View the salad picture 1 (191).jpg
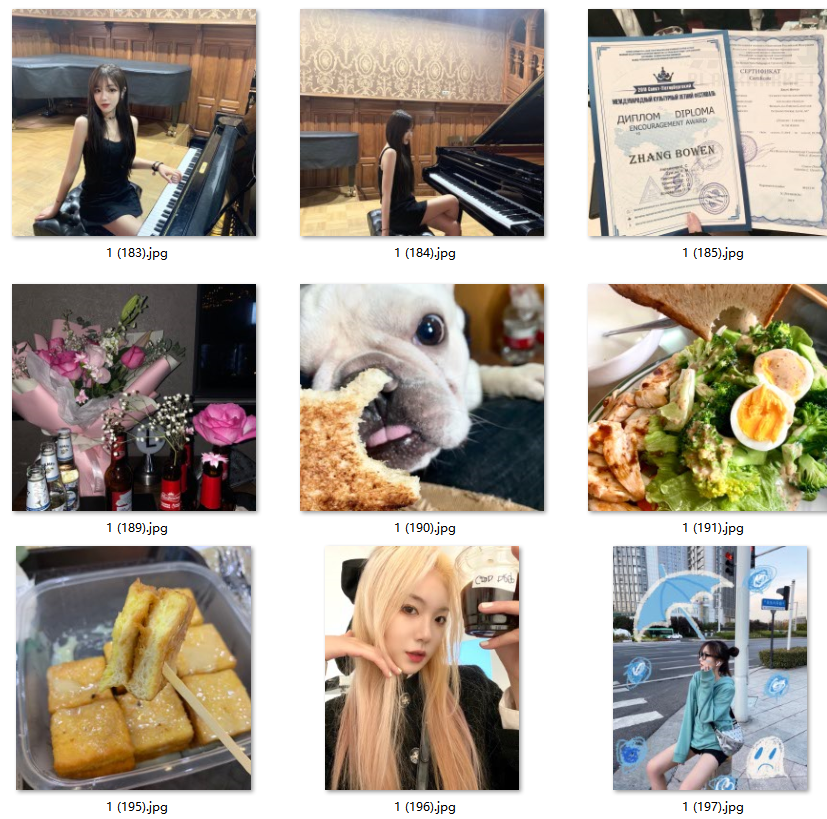Image resolution: width=827 pixels, height=819 pixels. pos(710,397)
